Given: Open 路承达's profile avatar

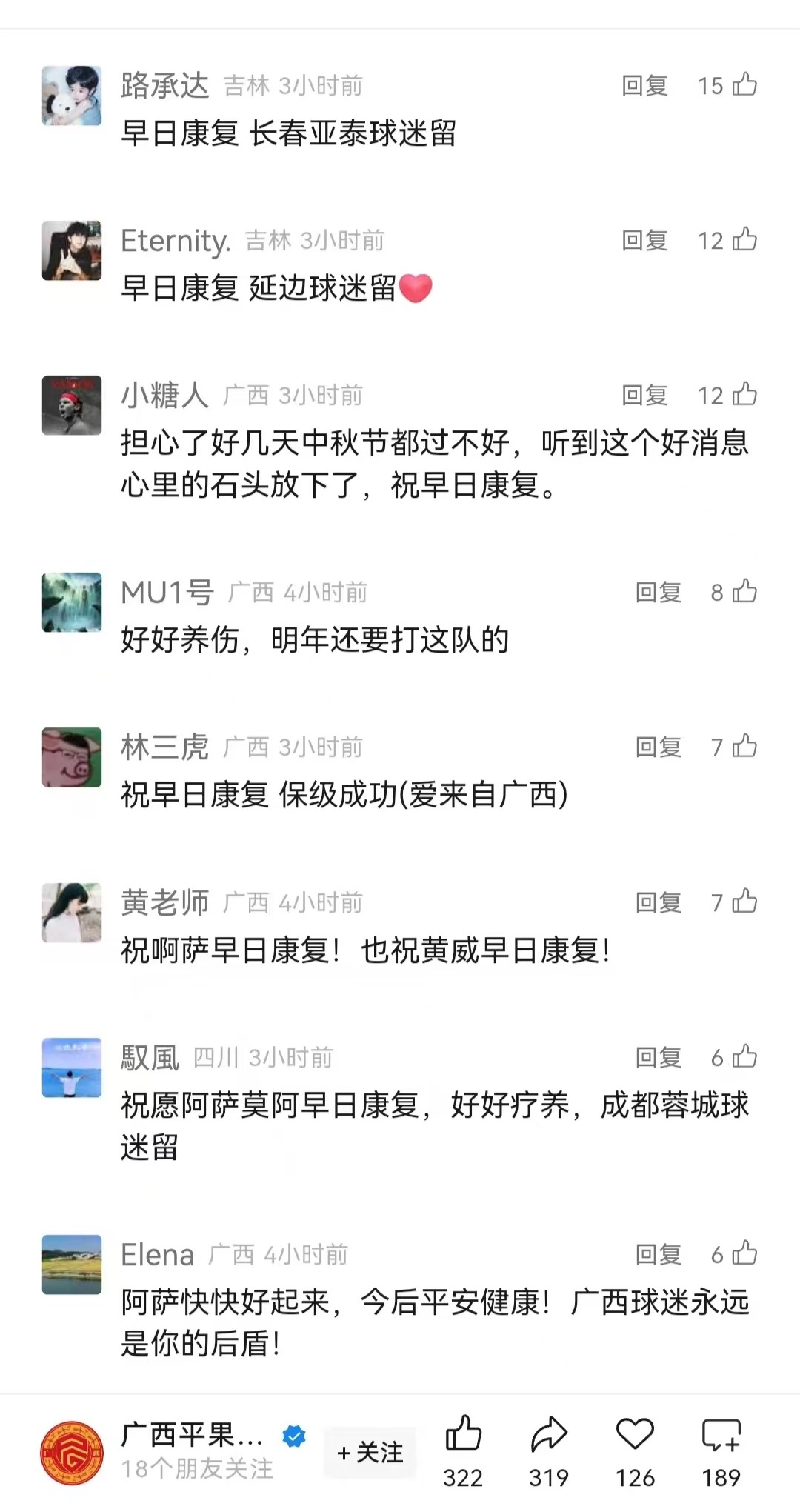Looking at the screenshot, I should pyautogui.click(x=72, y=96).
